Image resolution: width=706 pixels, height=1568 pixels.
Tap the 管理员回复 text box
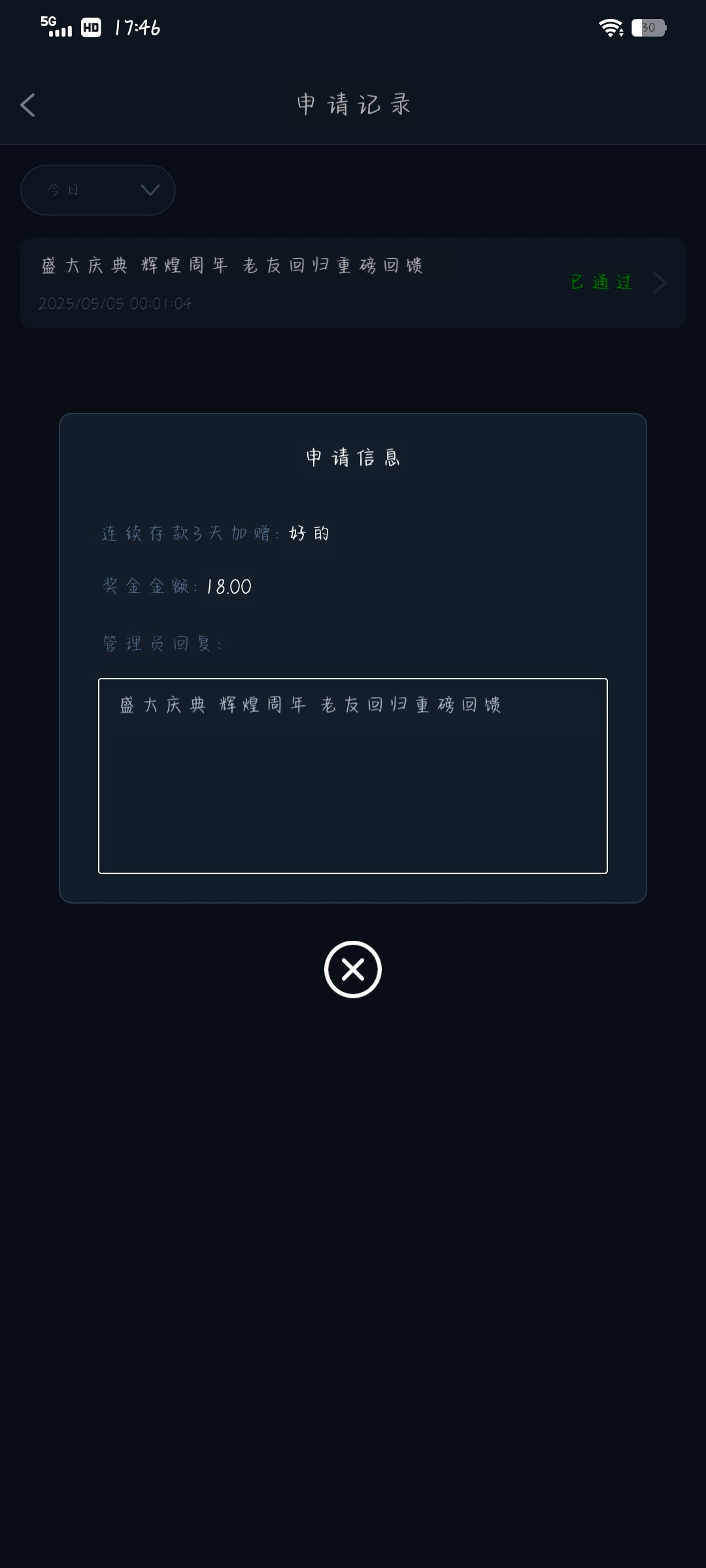[x=353, y=776]
